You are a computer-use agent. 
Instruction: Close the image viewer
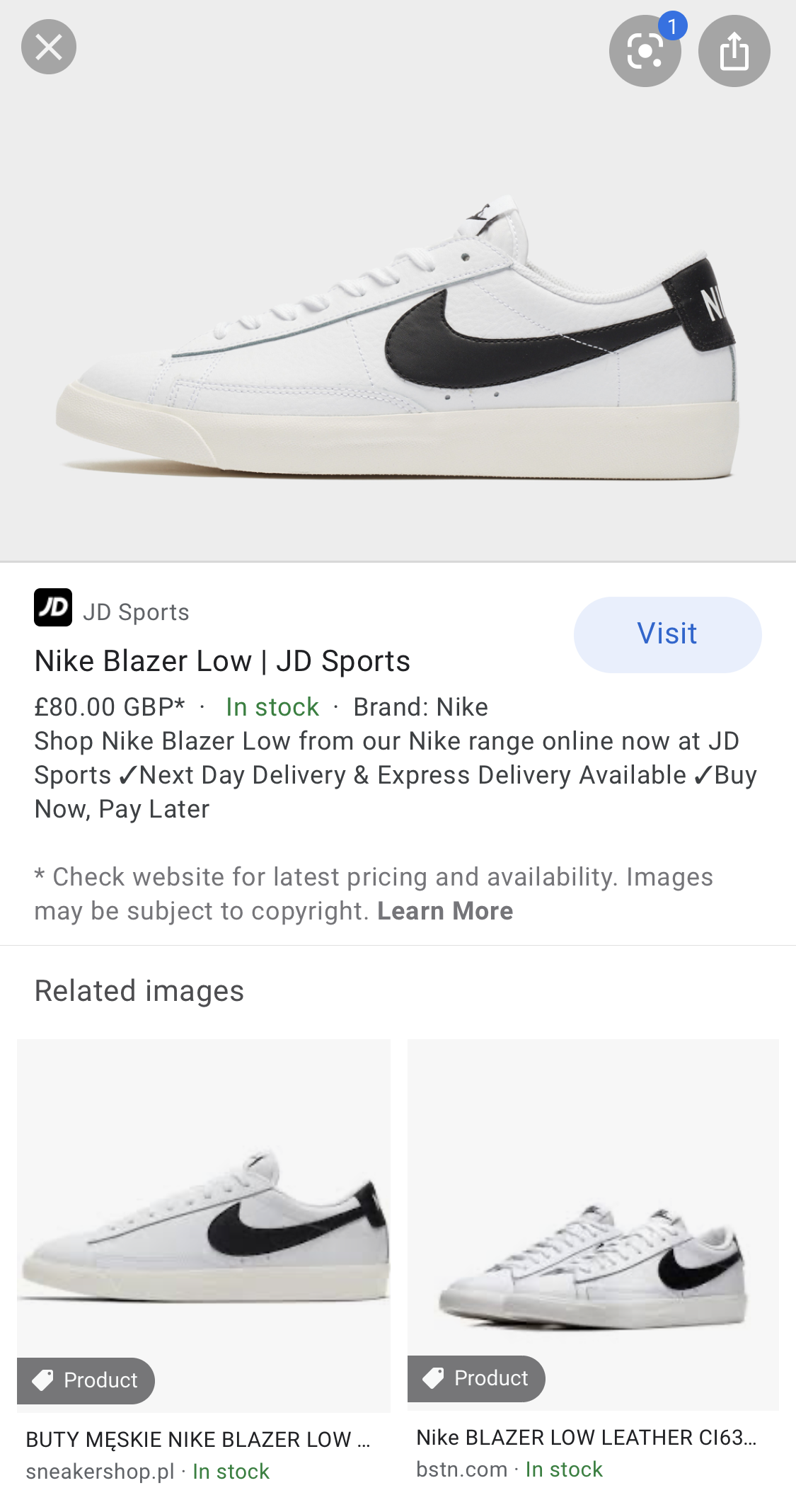click(48, 47)
